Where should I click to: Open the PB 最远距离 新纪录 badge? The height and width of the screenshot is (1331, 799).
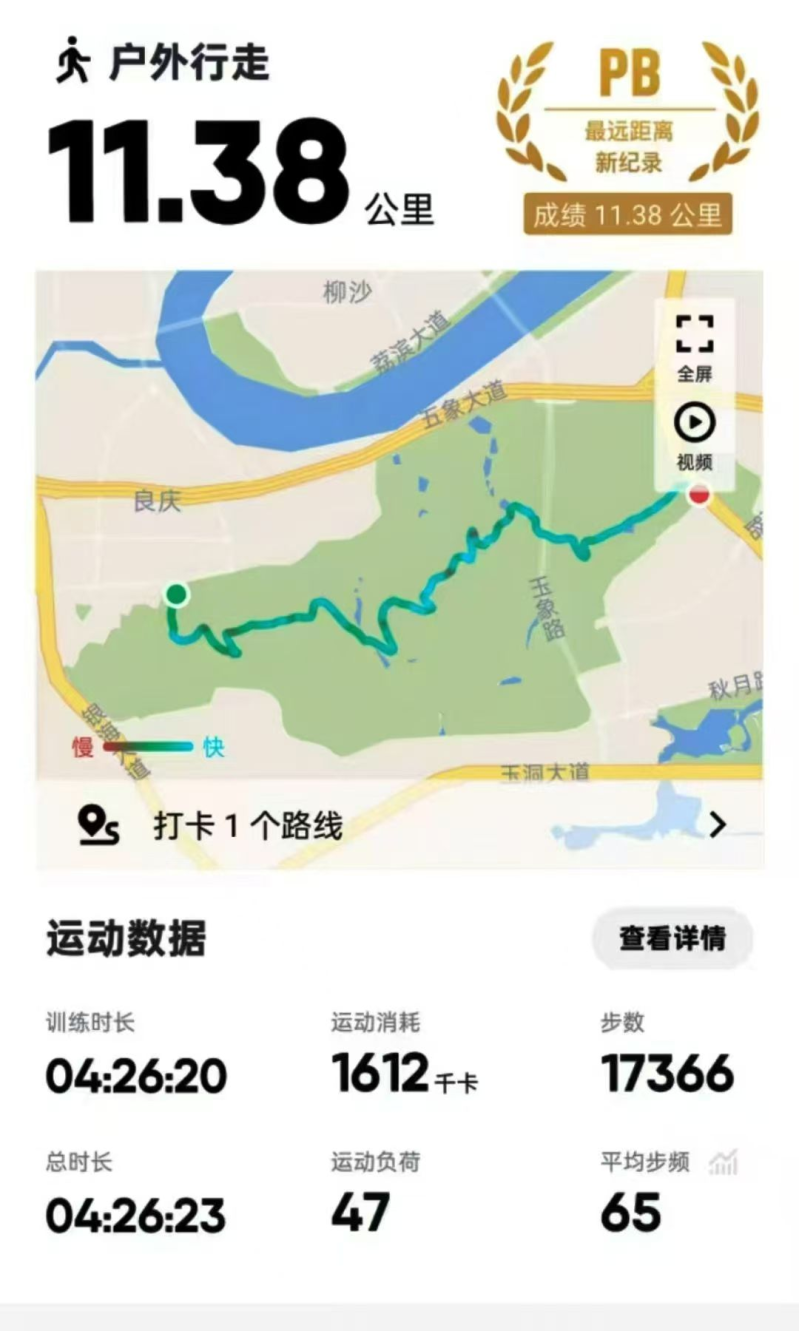tap(627, 135)
